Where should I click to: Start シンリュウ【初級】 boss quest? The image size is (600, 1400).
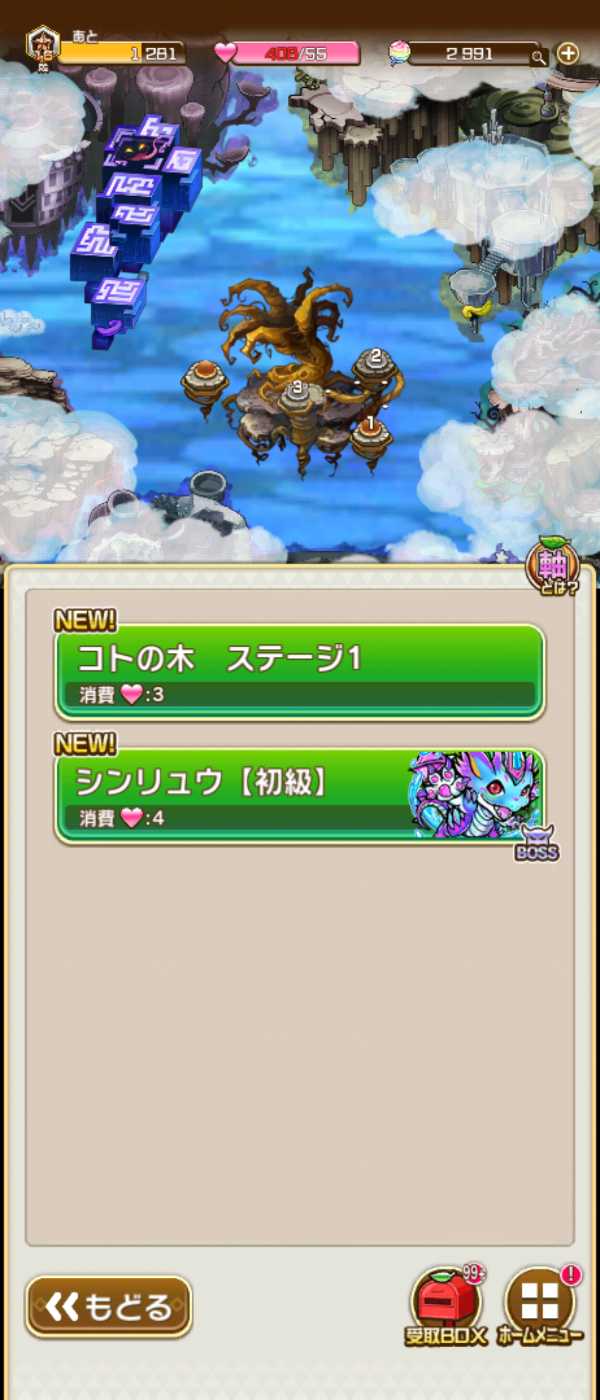299,795
